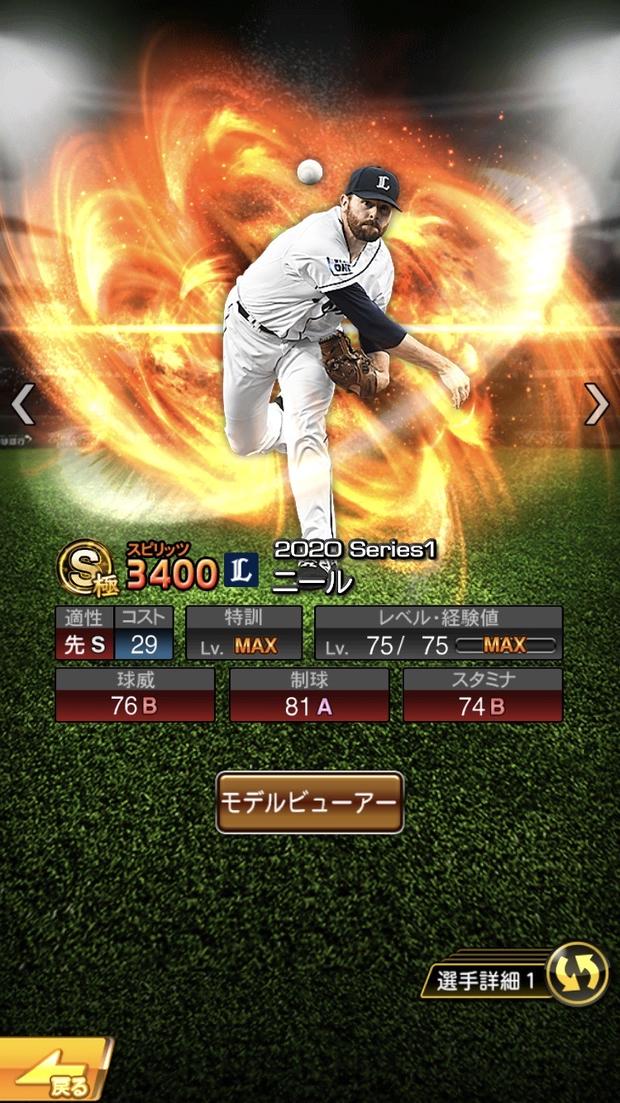The height and width of the screenshot is (1103, 620).
Task: Go to the previous player with left arrow
Action: click(x=22, y=405)
